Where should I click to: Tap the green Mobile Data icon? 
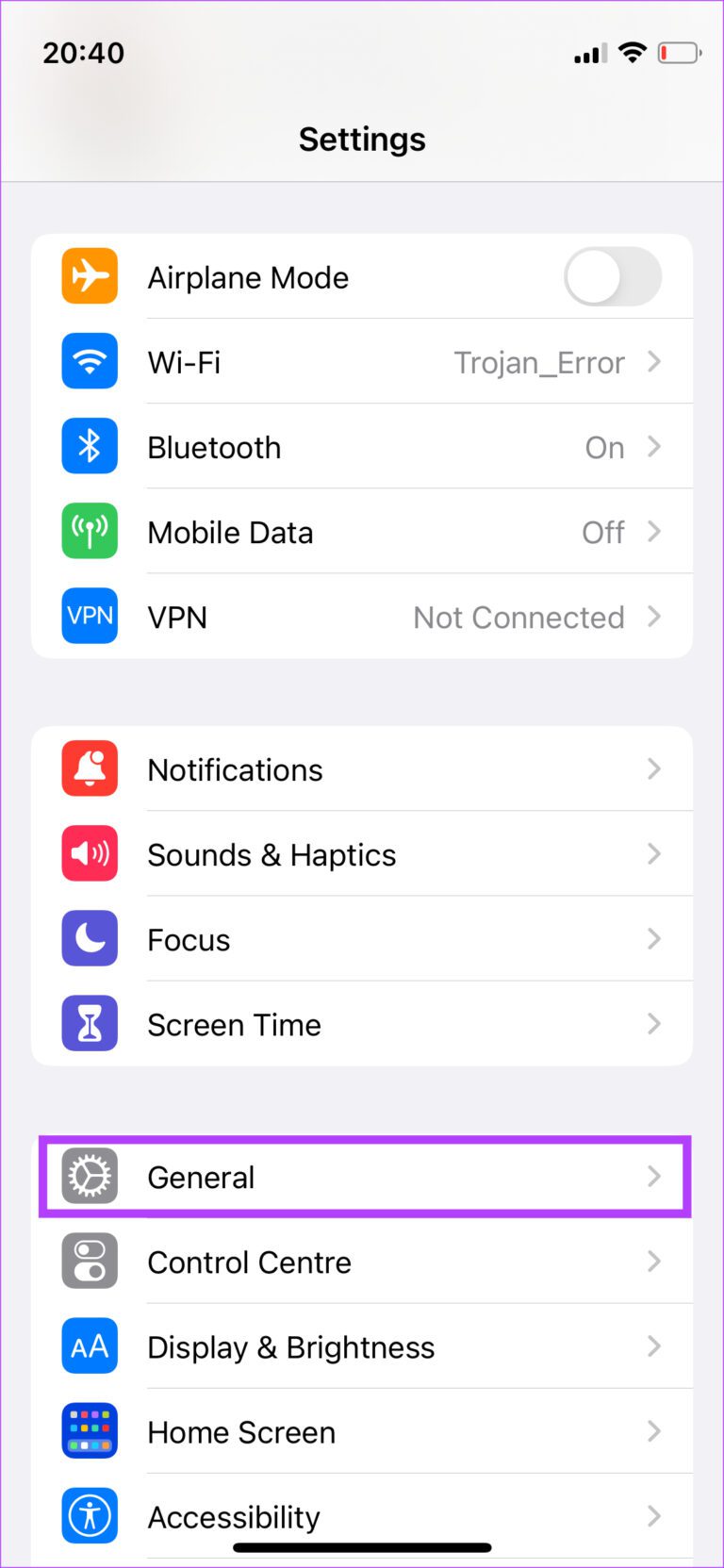[89, 531]
